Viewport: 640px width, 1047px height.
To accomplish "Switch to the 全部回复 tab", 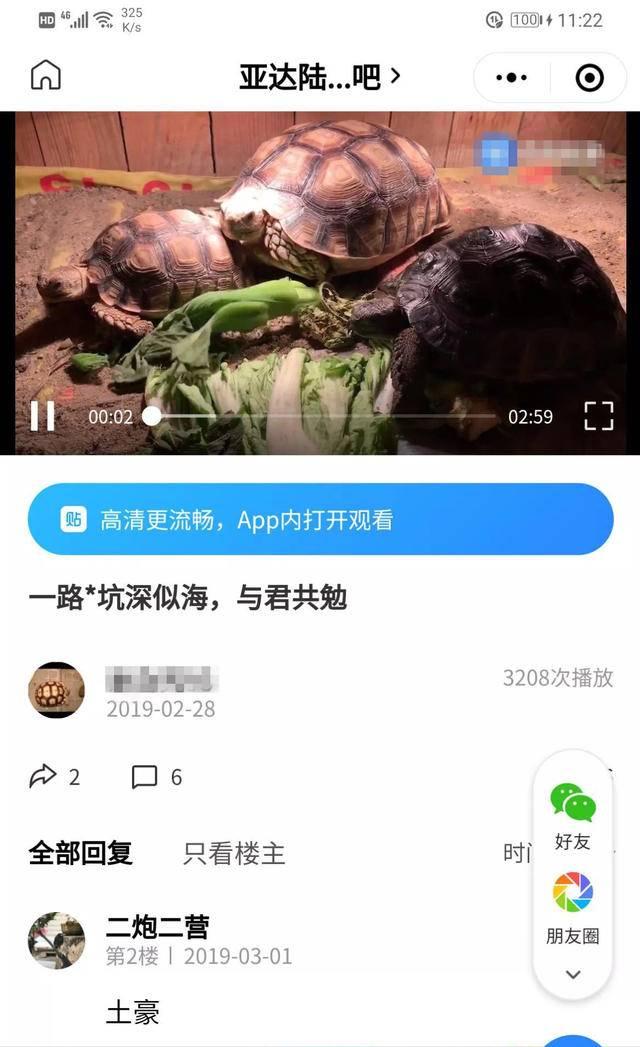I will click(x=80, y=853).
